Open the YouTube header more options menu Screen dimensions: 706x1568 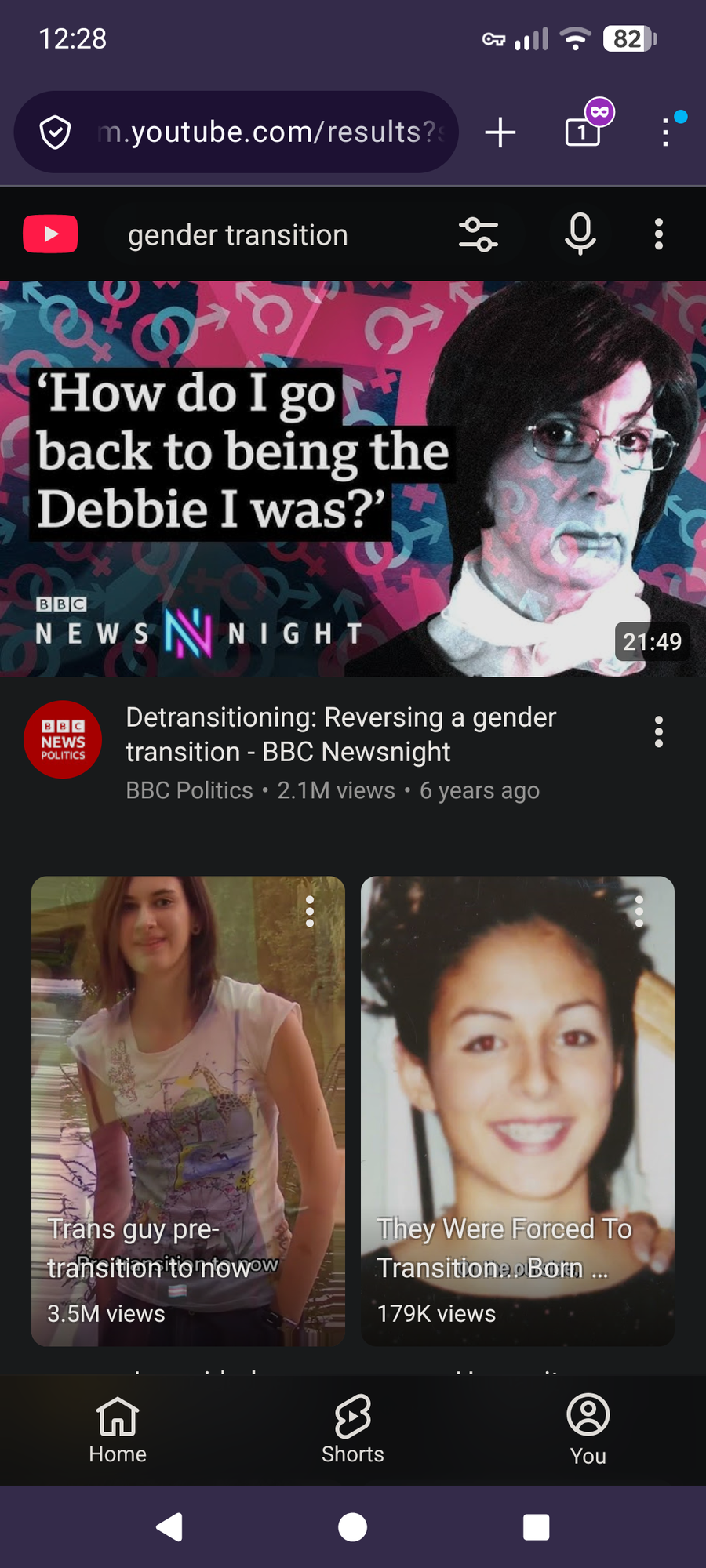coord(659,234)
